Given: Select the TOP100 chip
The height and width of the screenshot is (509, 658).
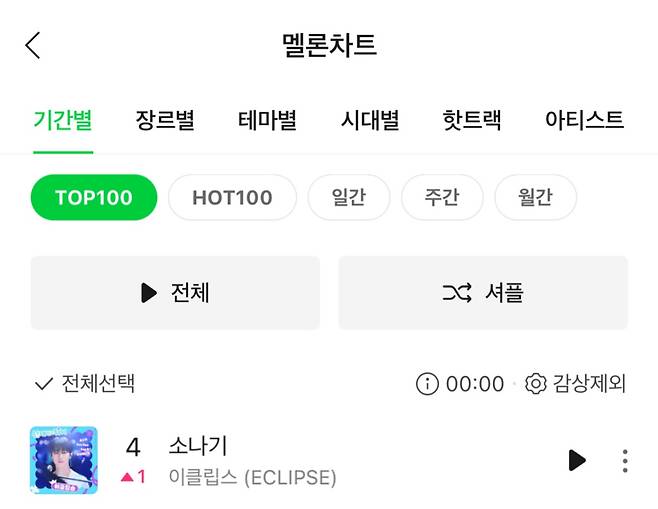Looking at the screenshot, I should (x=94, y=197).
